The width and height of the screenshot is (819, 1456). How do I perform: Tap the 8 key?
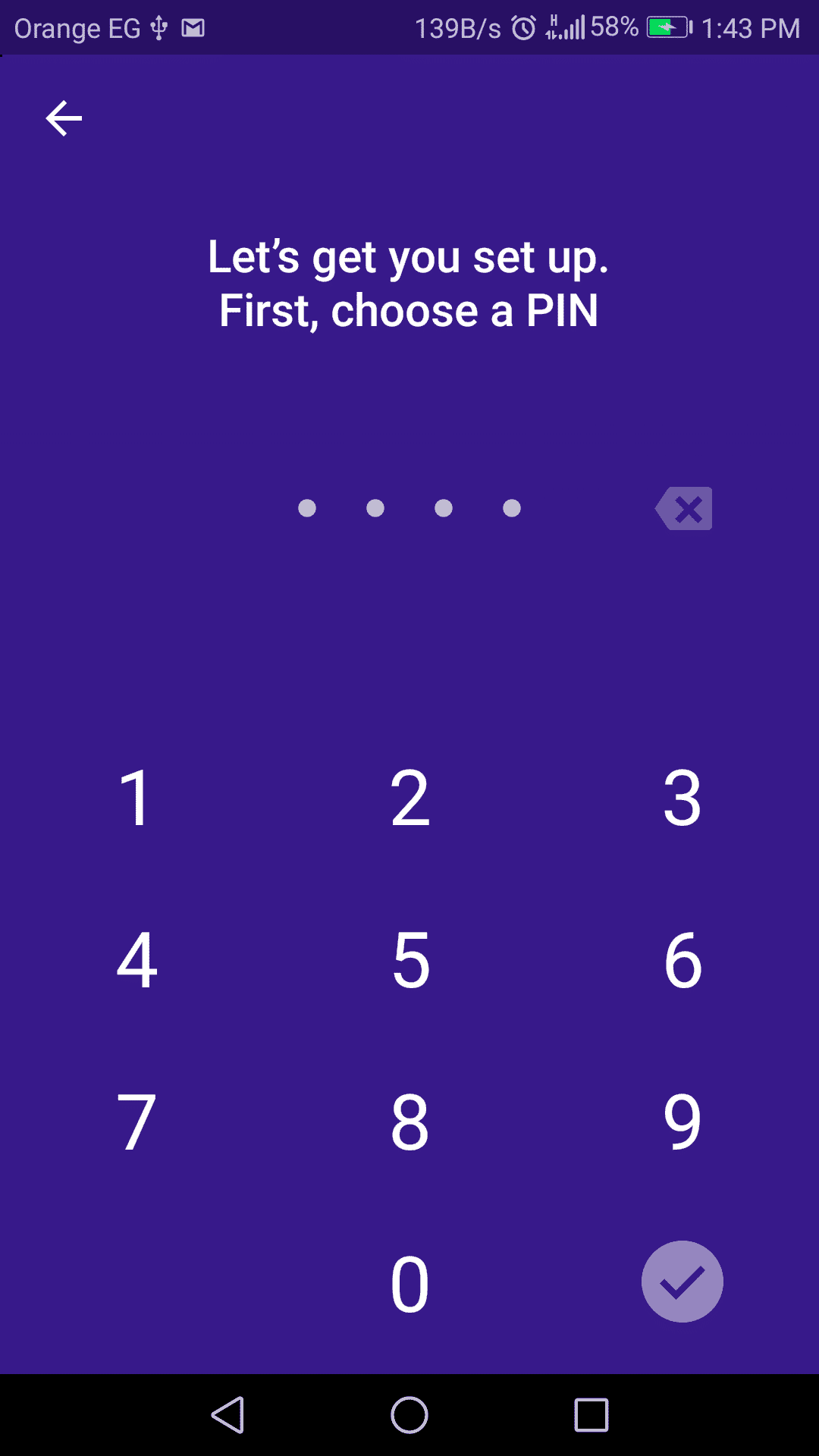point(409,1122)
